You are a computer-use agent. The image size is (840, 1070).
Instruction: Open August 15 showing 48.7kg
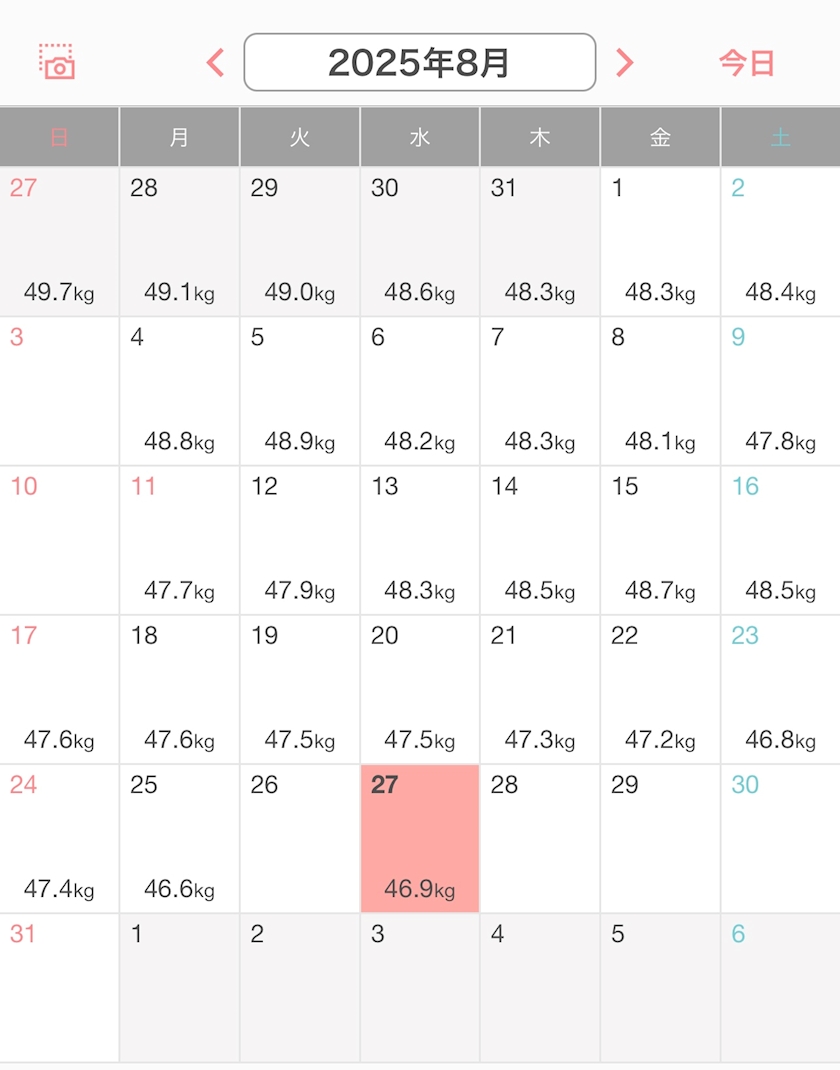660,540
